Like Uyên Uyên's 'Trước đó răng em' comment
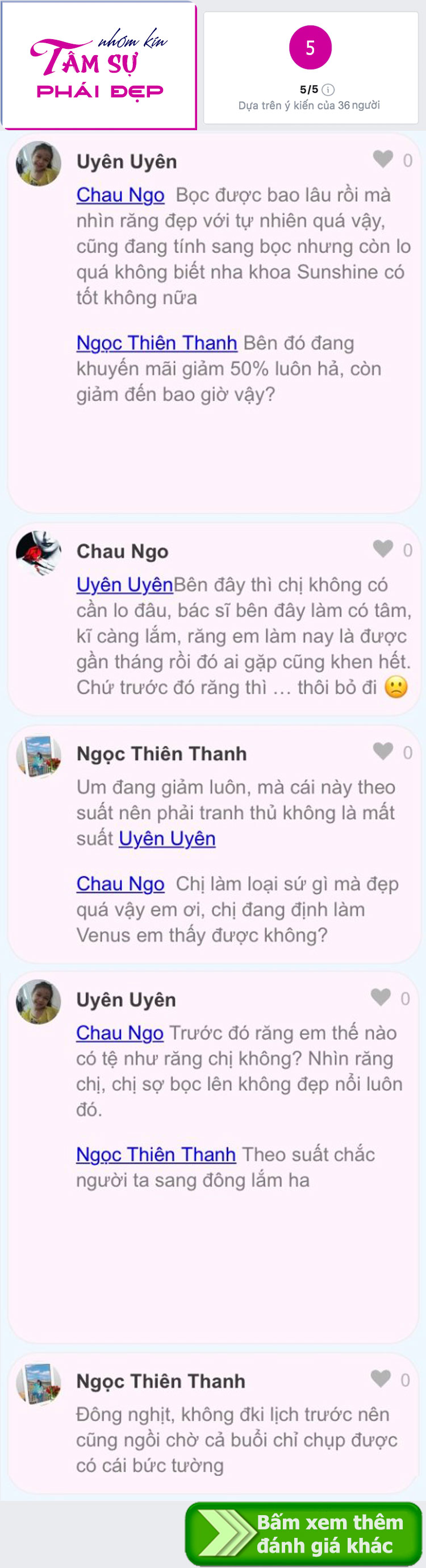Image resolution: width=426 pixels, height=1568 pixels. coord(381,997)
